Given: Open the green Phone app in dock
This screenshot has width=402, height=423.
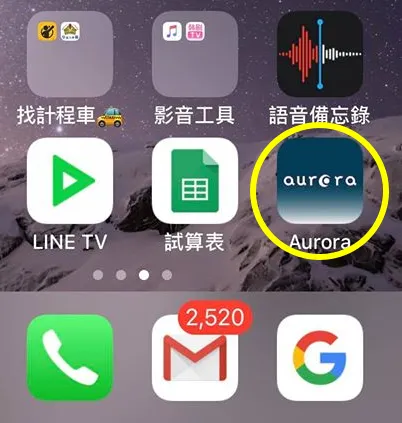Looking at the screenshot, I should click(70, 358).
